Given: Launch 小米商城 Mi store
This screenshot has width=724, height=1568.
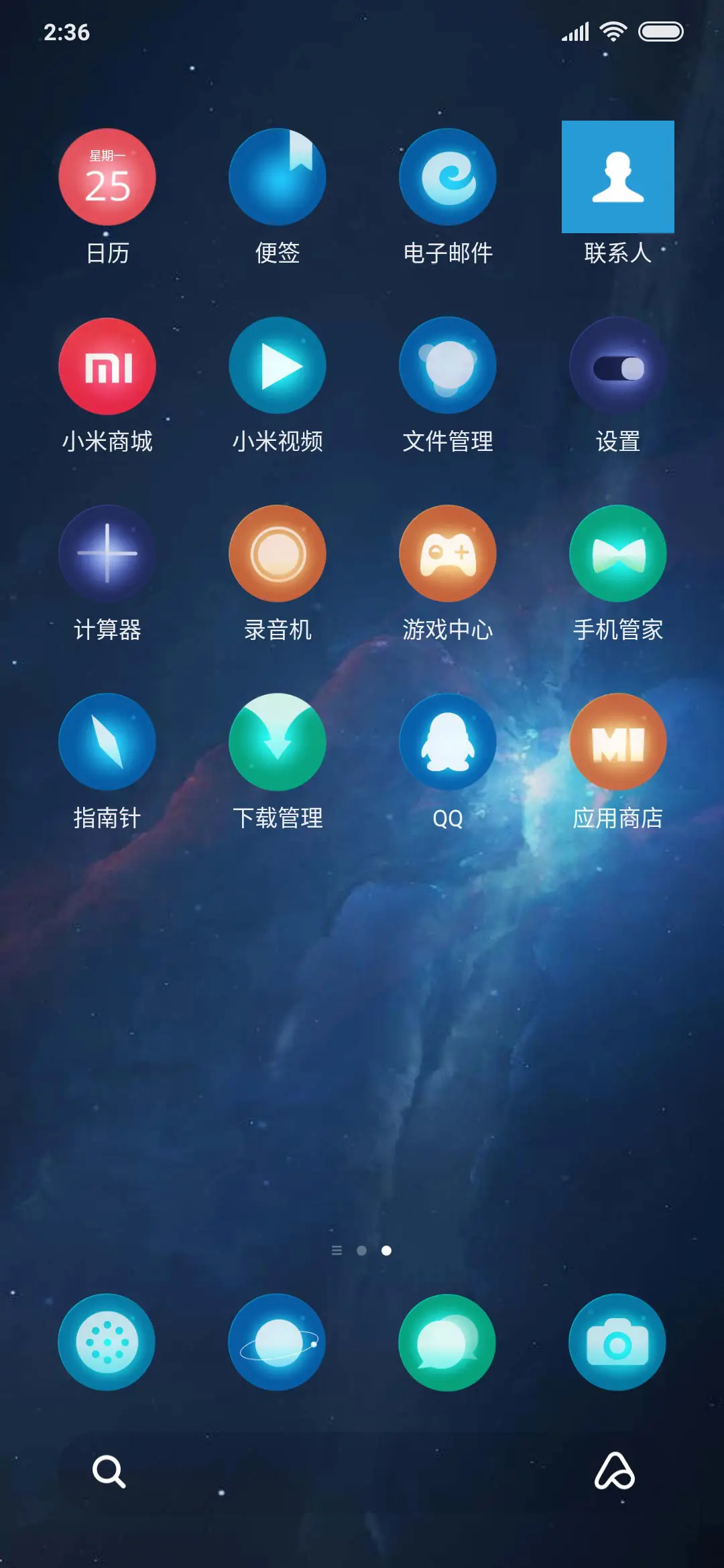Looking at the screenshot, I should pyautogui.click(x=107, y=367).
